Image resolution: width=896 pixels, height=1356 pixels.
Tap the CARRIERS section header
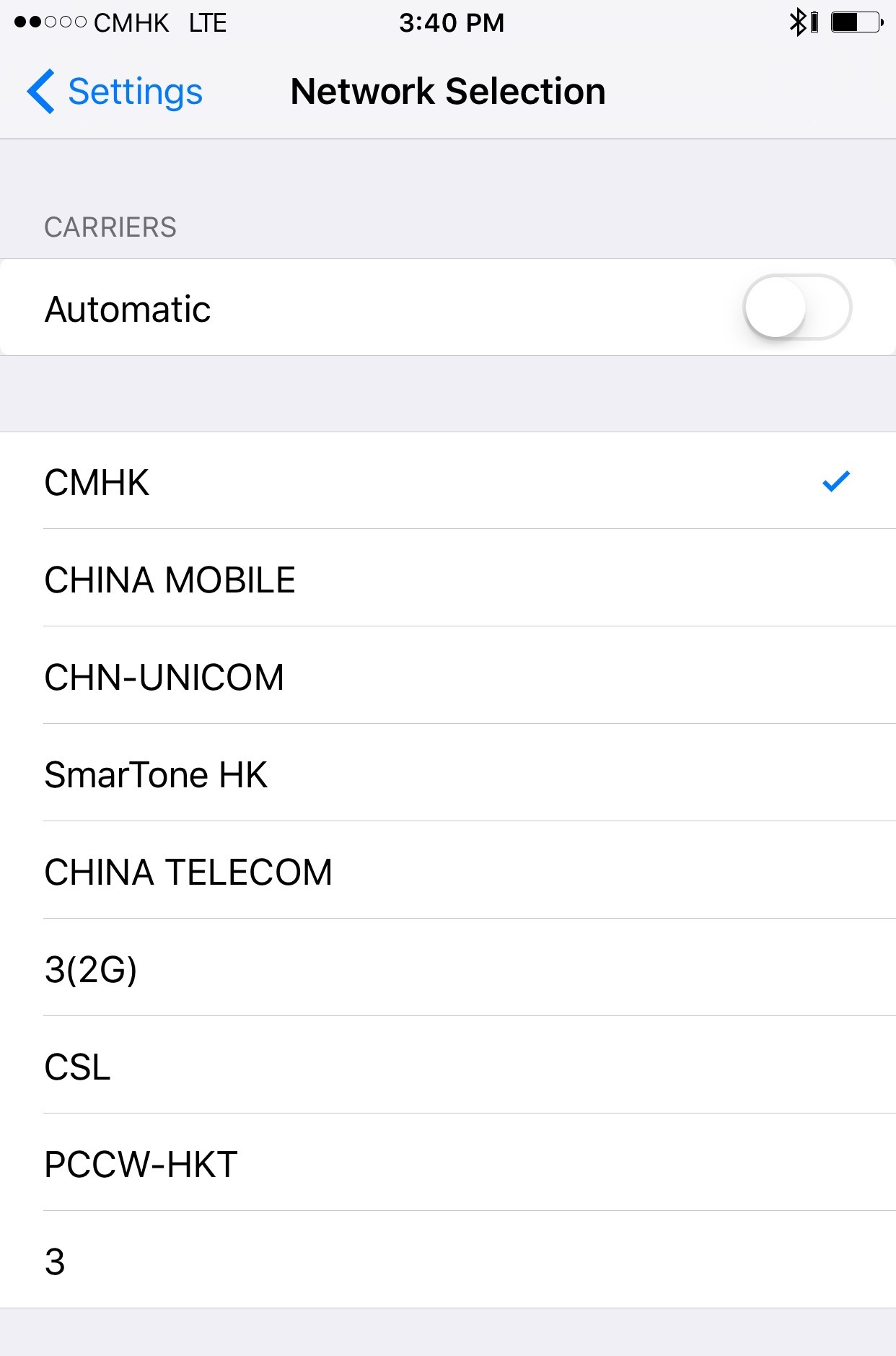pos(110,226)
